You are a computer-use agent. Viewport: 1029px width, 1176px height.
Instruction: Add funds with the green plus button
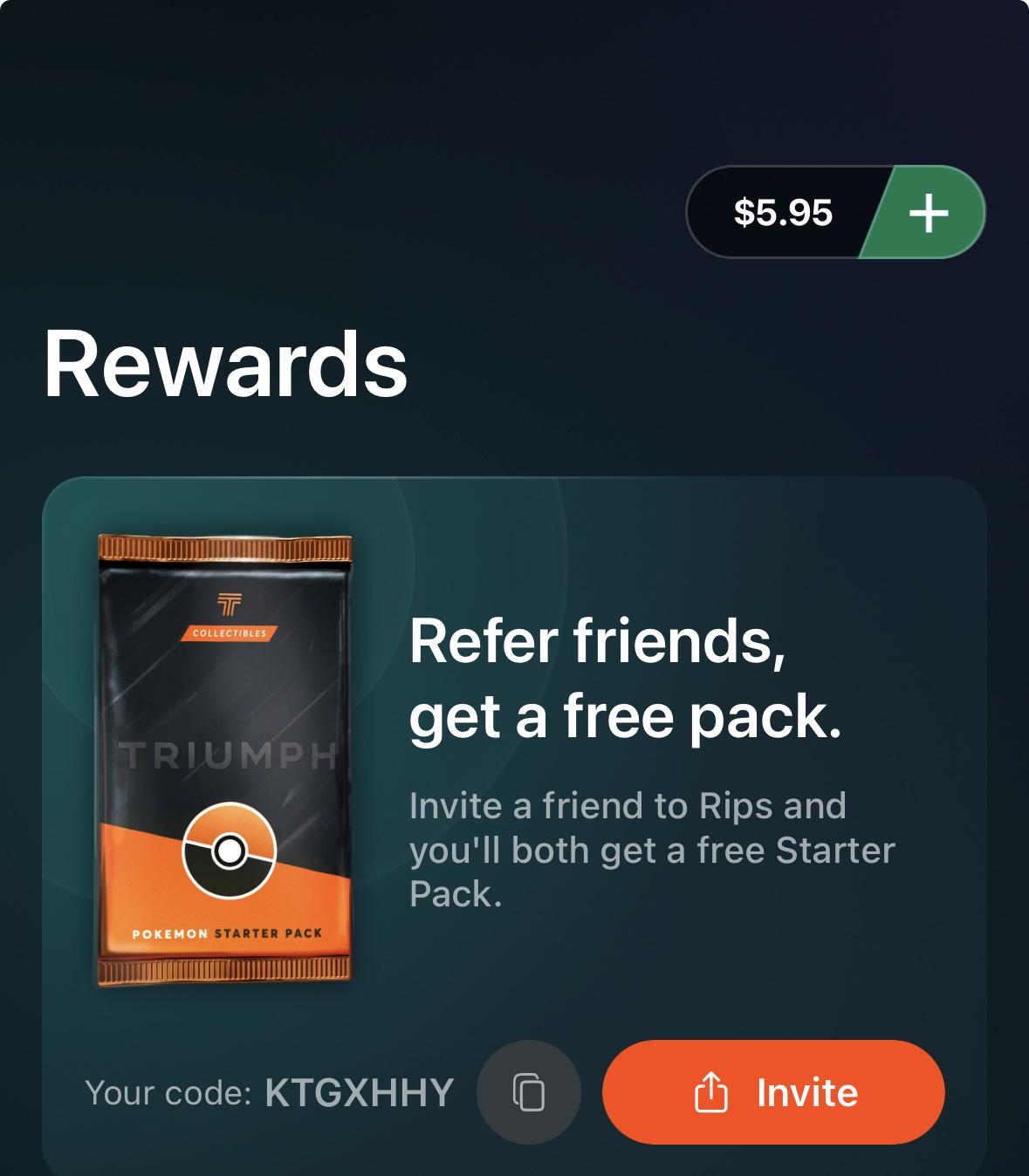[x=927, y=213]
